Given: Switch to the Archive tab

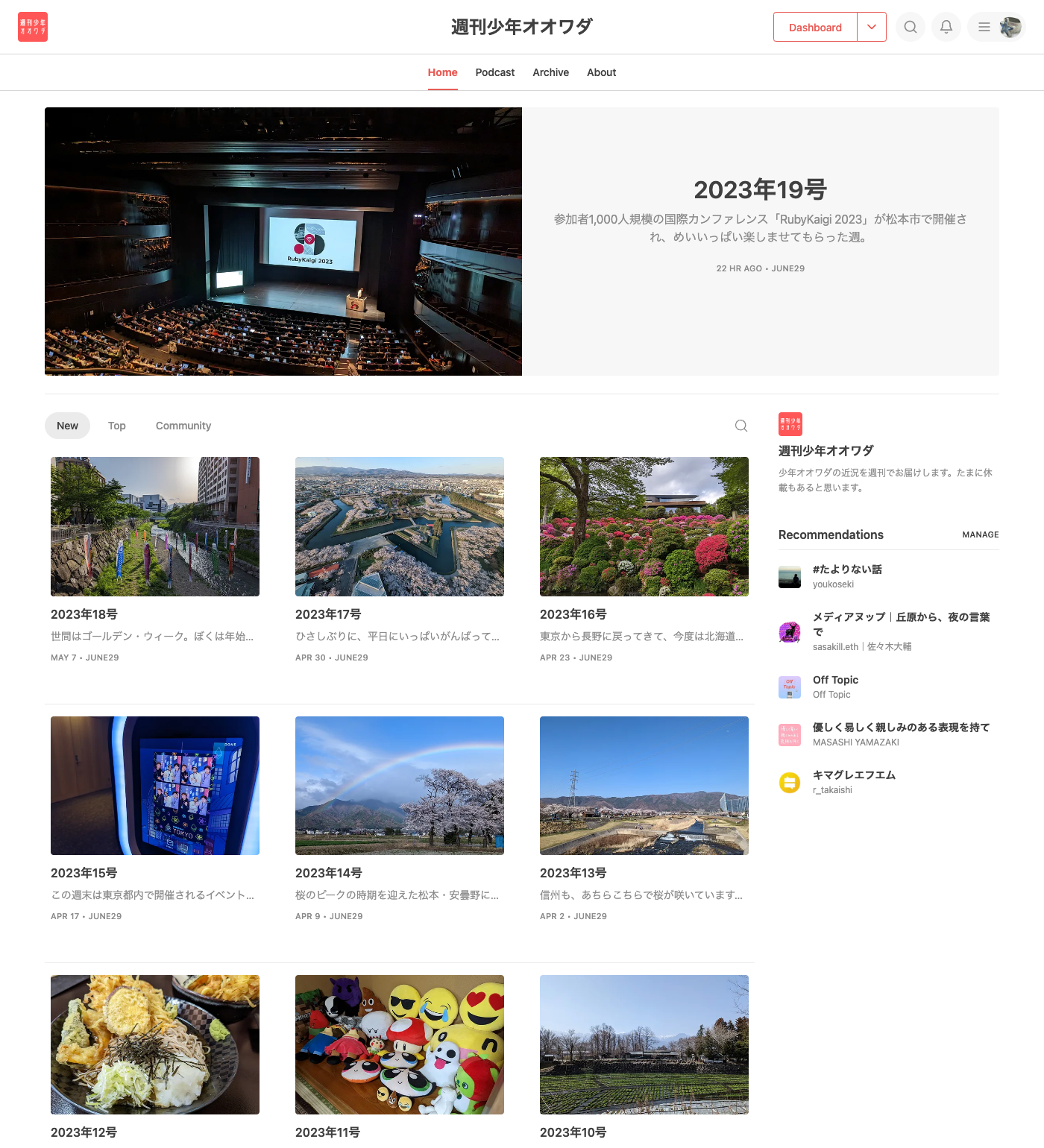Looking at the screenshot, I should click(550, 72).
